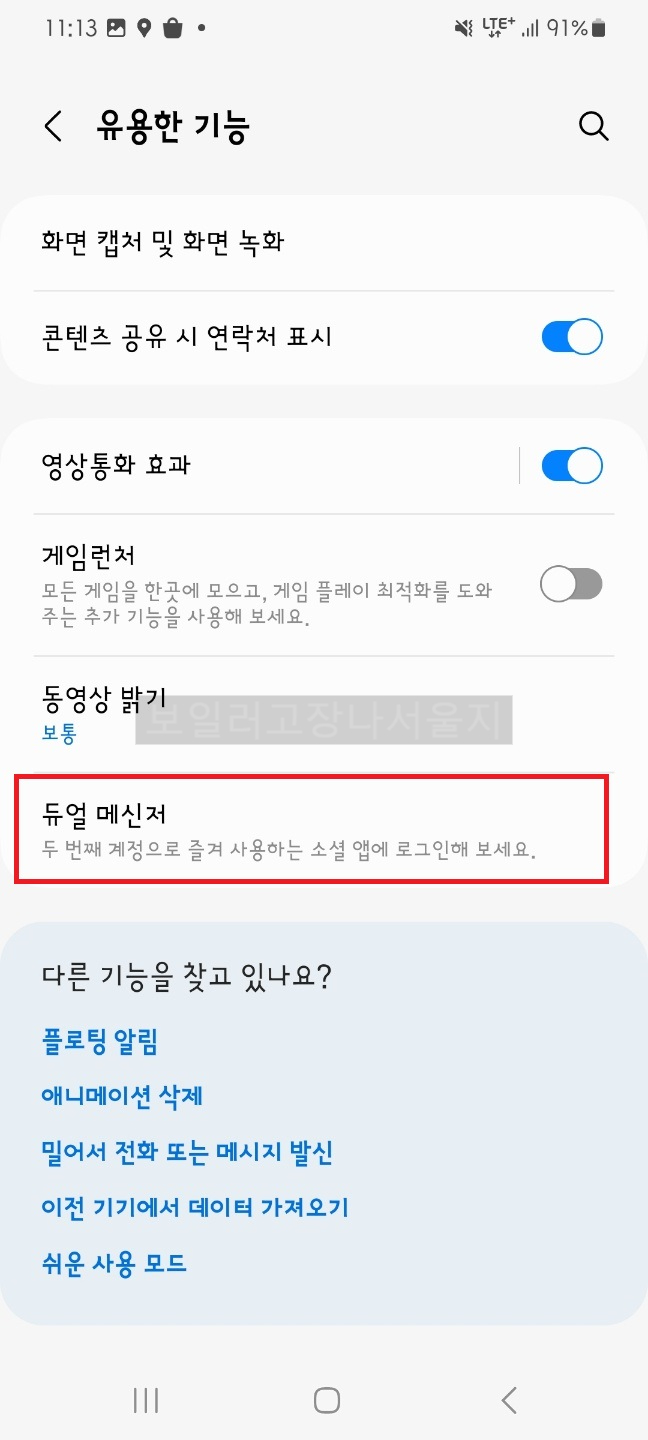The image size is (648, 1440).
Task: Go to 애니메이션 삭제 link
Action: point(122,1096)
